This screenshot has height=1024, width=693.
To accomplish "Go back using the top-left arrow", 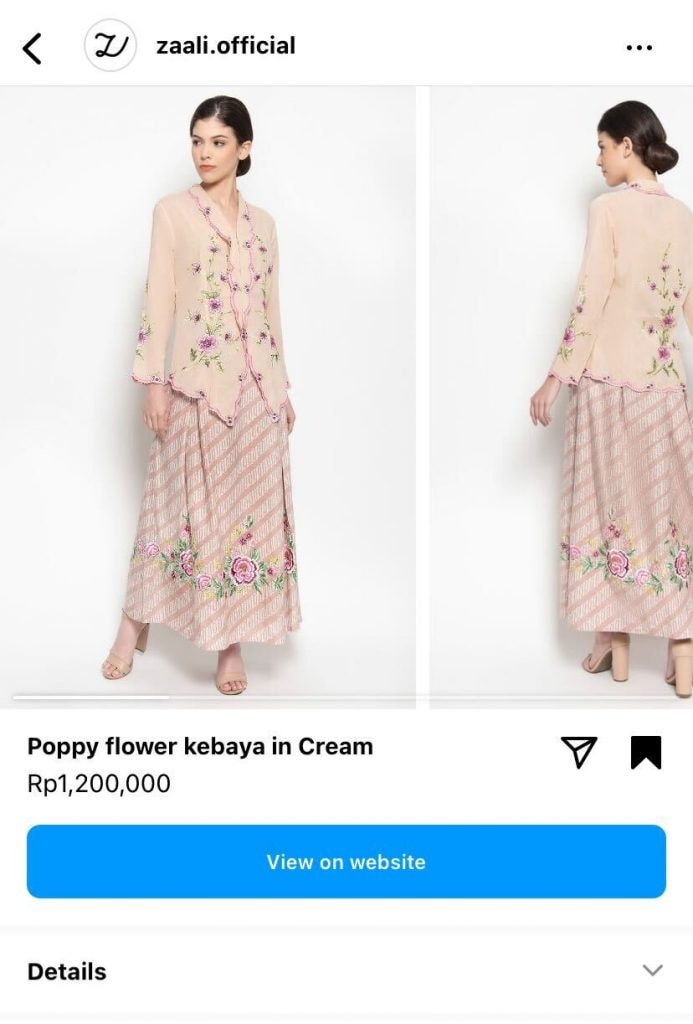I will tap(32, 47).
